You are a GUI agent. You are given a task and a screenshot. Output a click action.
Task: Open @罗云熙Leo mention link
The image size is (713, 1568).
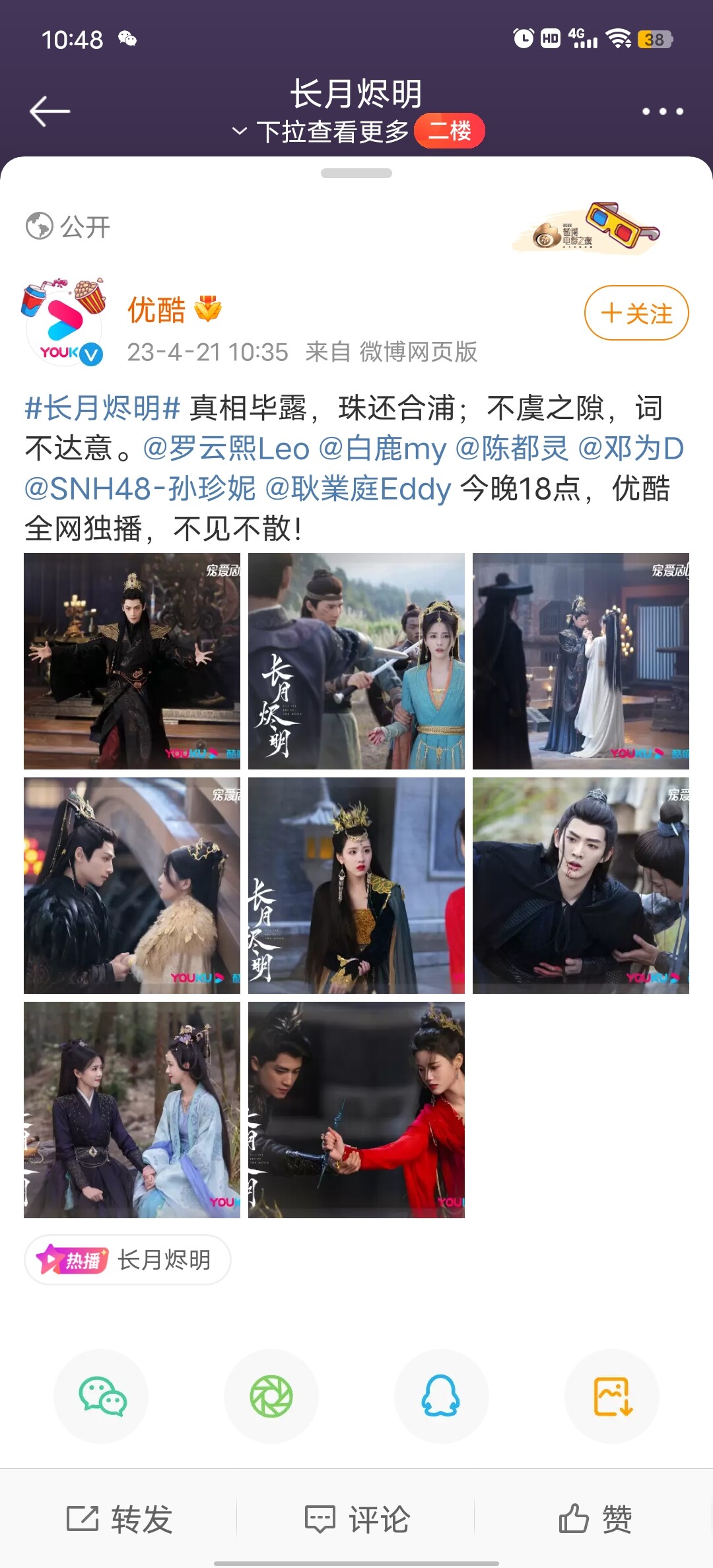226,449
